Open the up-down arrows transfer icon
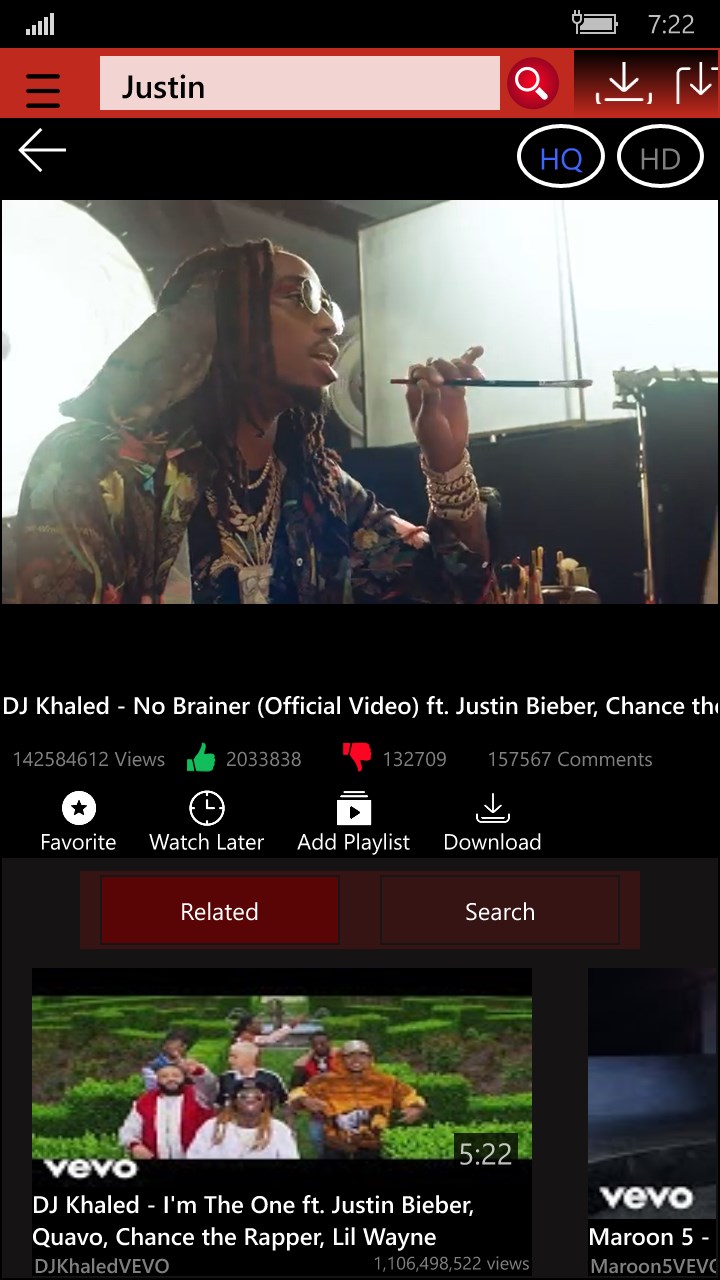The height and width of the screenshot is (1280, 720). tap(696, 84)
